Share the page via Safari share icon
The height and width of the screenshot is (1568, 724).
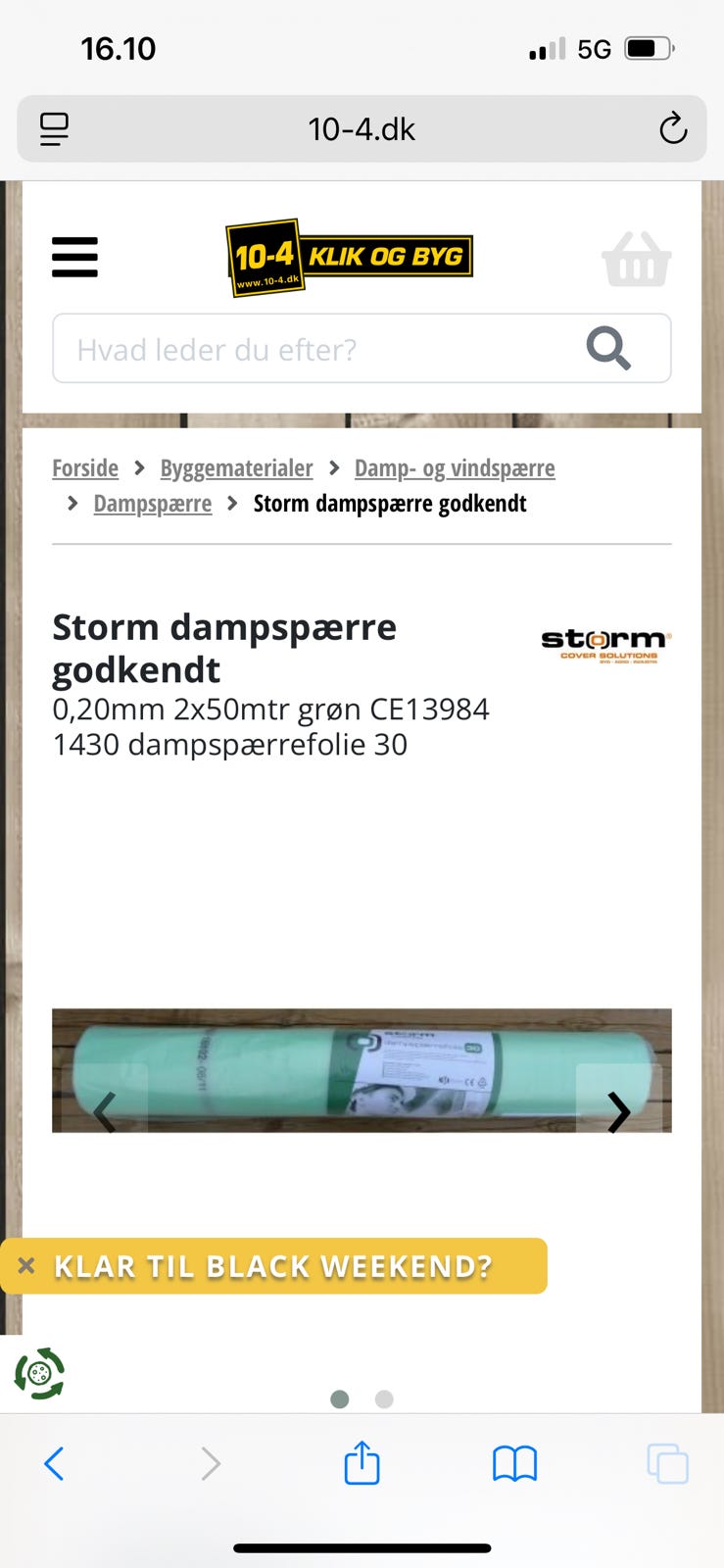tap(362, 1463)
